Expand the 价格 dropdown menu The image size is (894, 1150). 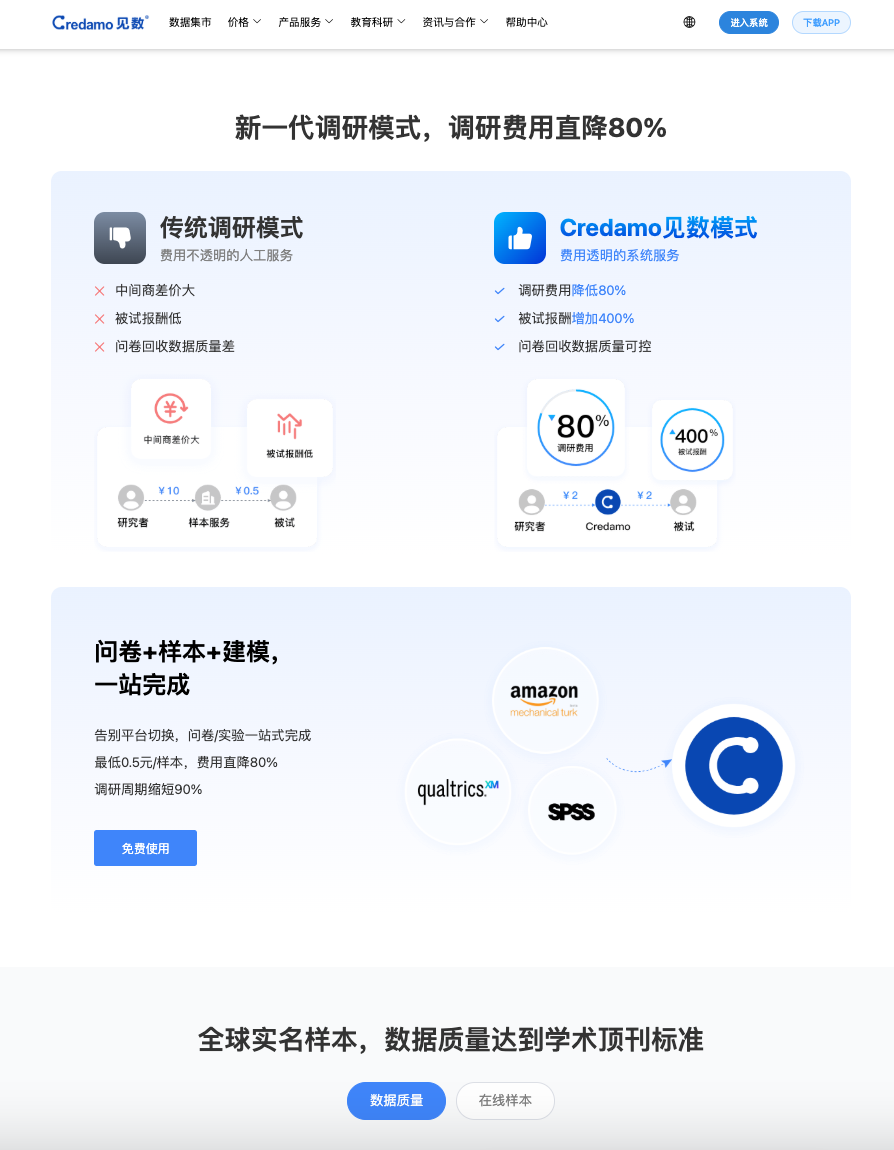(x=244, y=22)
